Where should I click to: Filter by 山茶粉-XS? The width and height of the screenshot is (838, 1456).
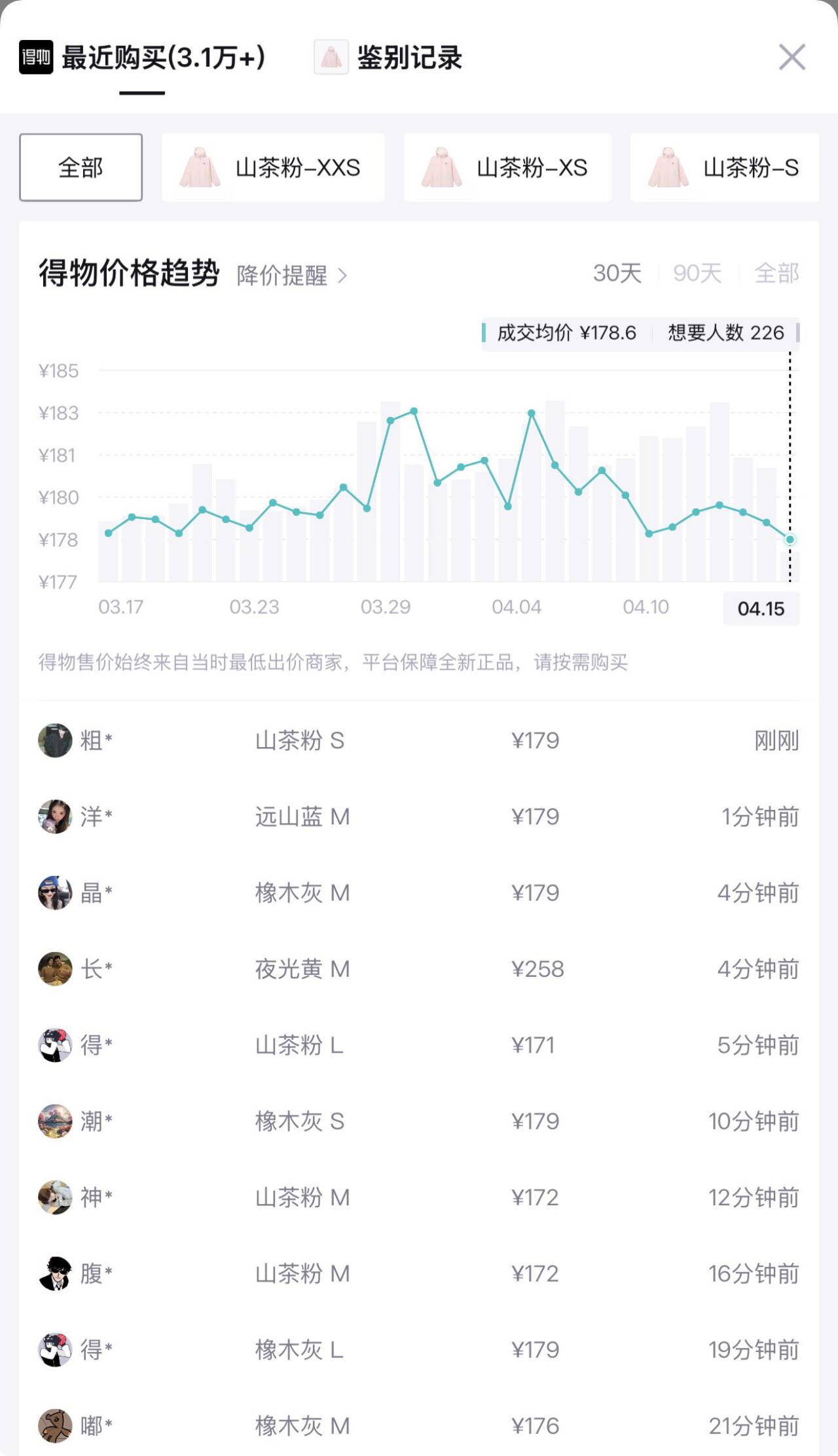[507, 168]
